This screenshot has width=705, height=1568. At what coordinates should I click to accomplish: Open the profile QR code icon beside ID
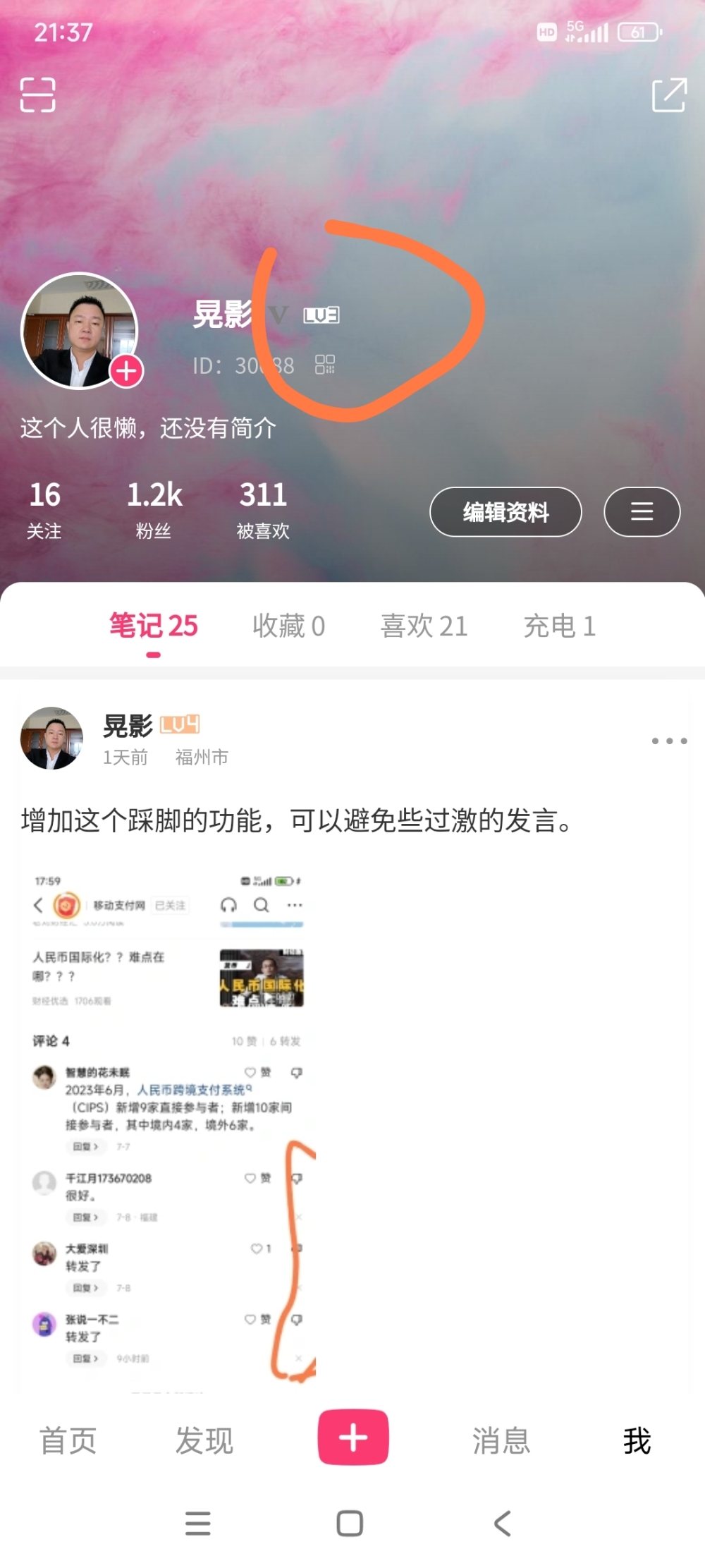tap(325, 365)
